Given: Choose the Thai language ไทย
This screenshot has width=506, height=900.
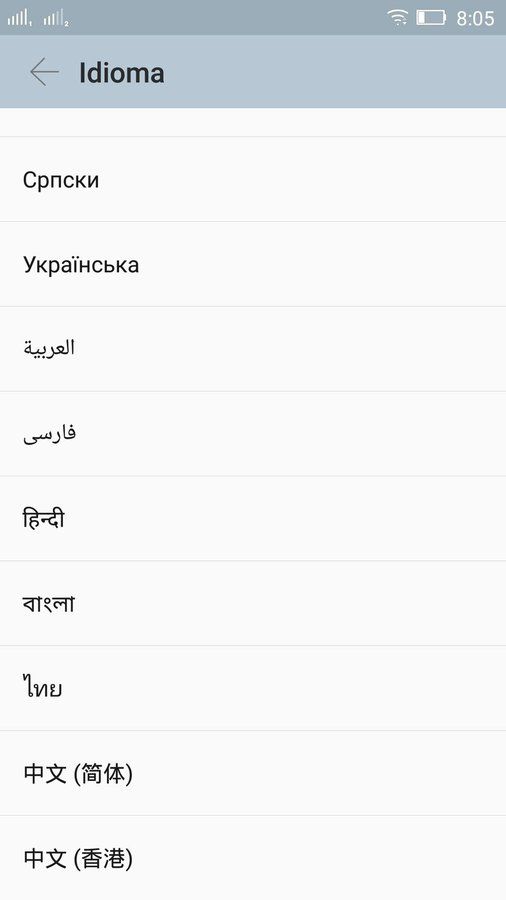Looking at the screenshot, I should click(253, 688).
